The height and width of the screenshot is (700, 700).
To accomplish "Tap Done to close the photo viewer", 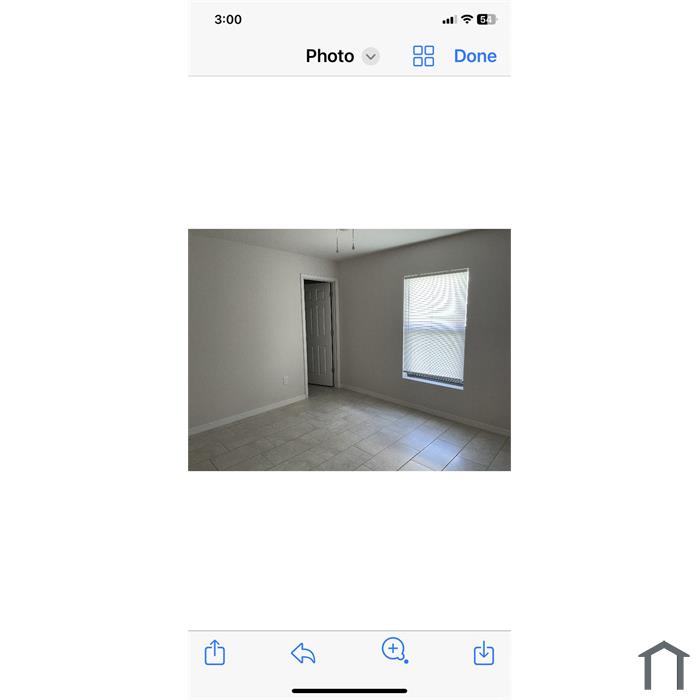I will 475,56.
